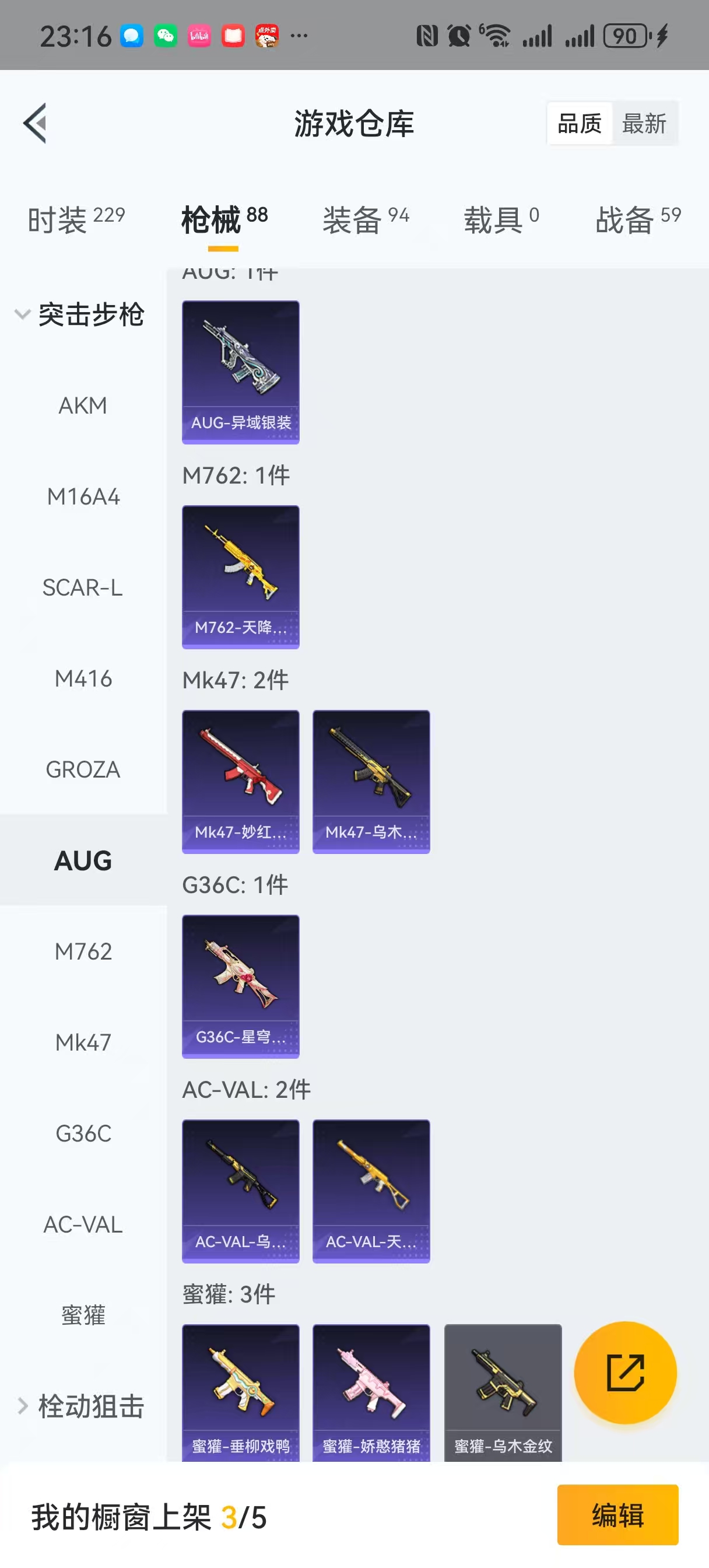Switch to the 战备 tab
This screenshot has height=1568, width=709.
pyautogui.click(x=638, y=220)
